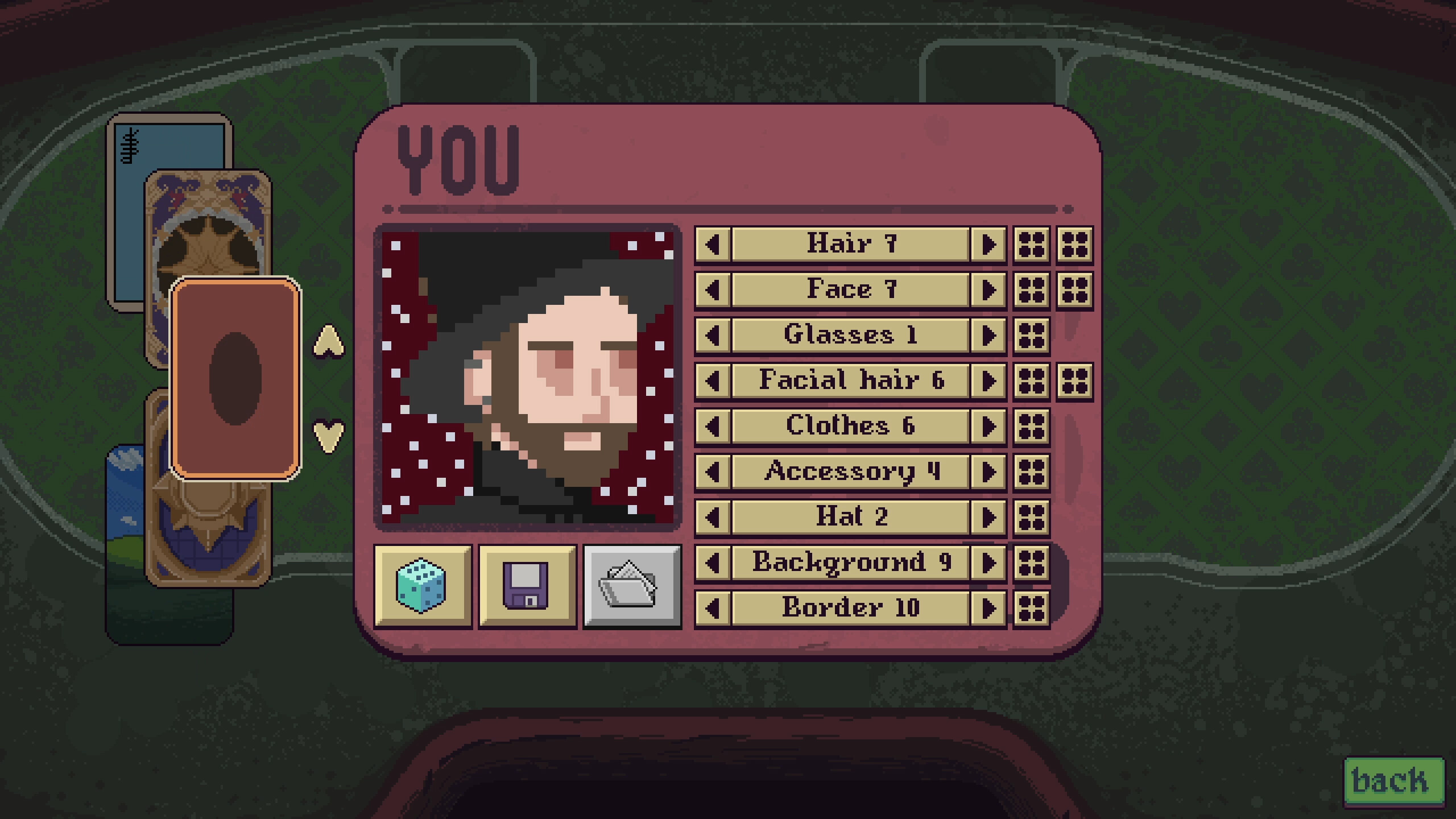Select next Face option

click(988, 291)
